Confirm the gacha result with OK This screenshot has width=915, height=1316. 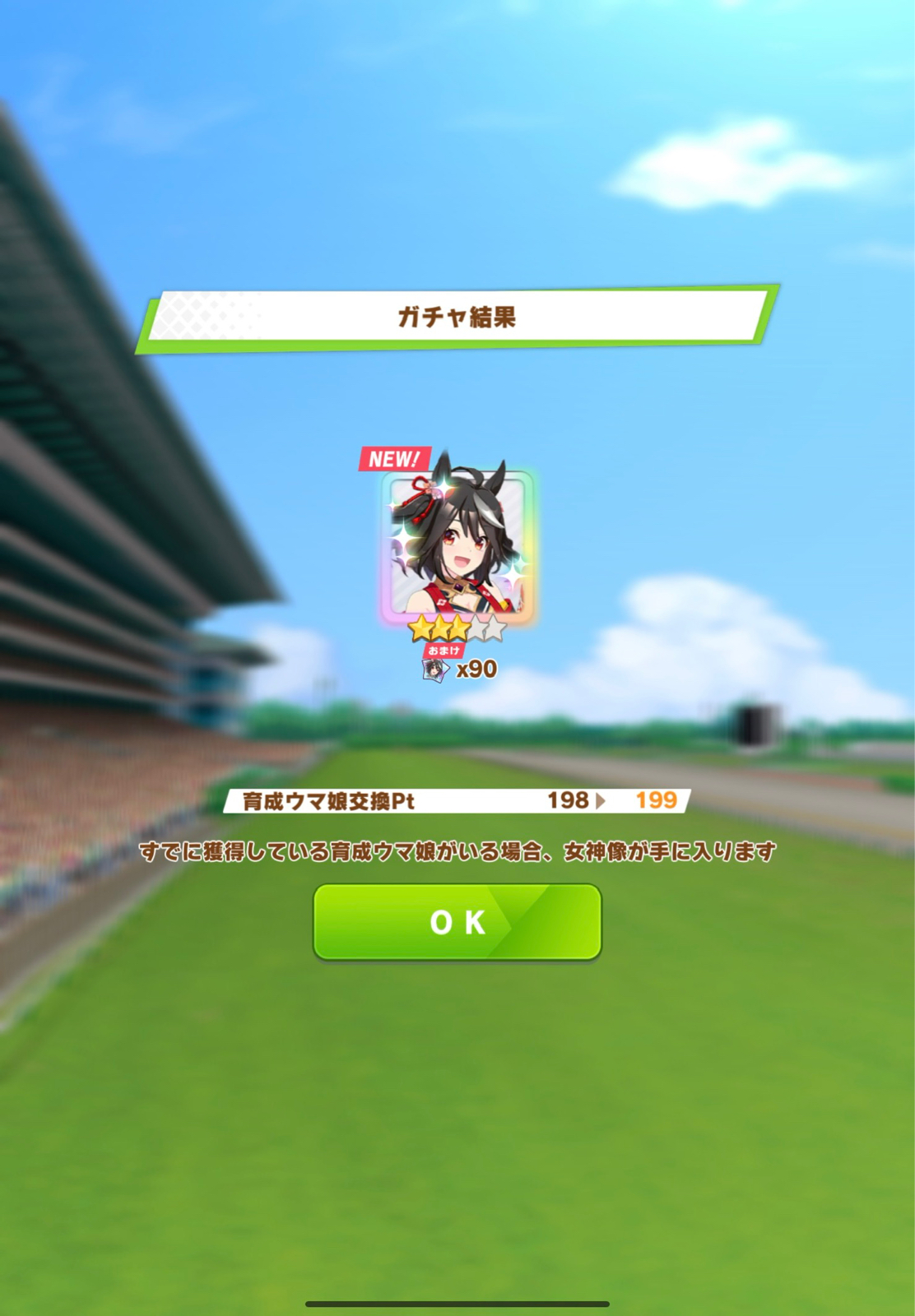point(457,922)
